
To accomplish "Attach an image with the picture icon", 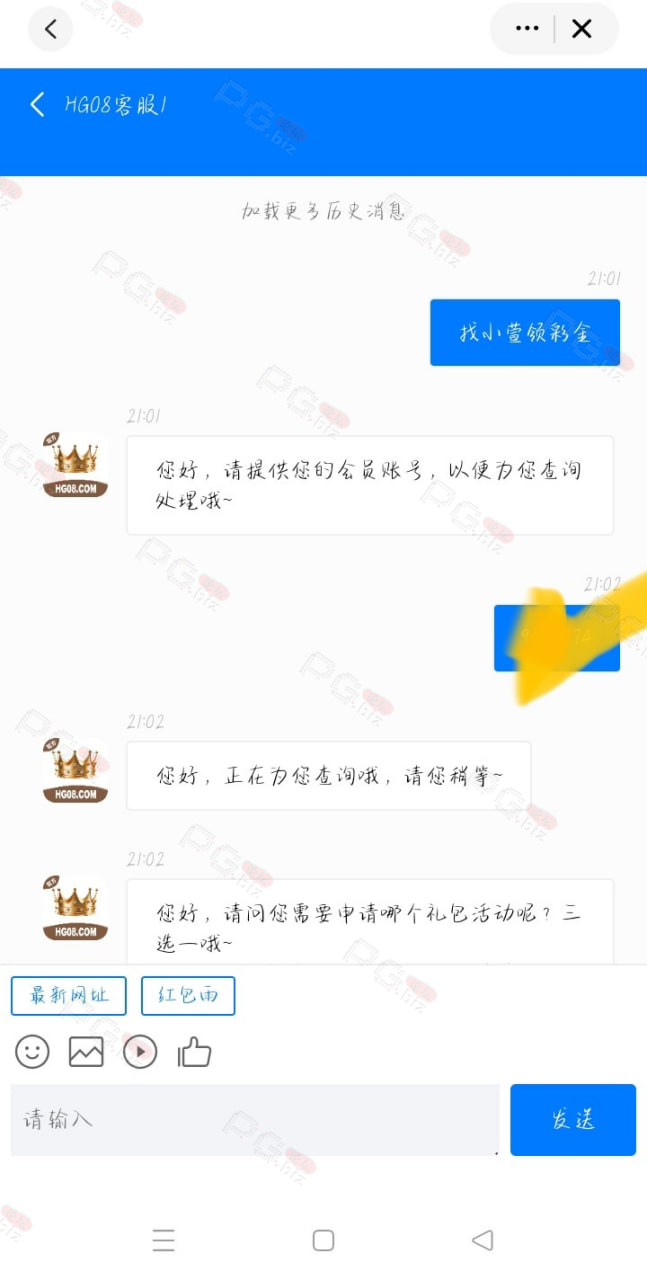I will pos(86,1051).
